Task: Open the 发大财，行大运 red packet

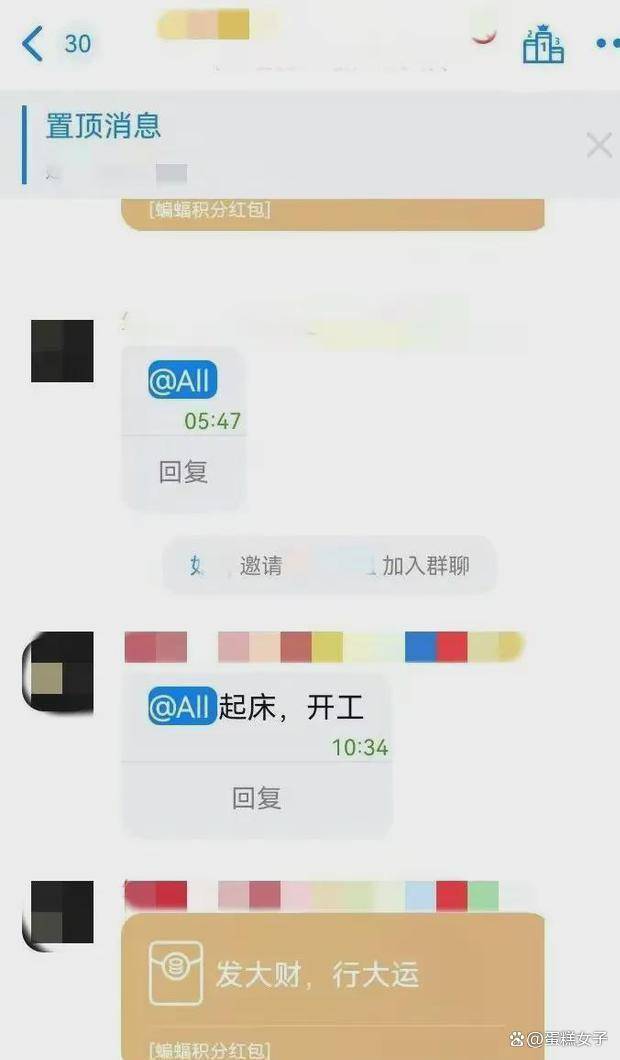Action: click(x=333, y=974)
